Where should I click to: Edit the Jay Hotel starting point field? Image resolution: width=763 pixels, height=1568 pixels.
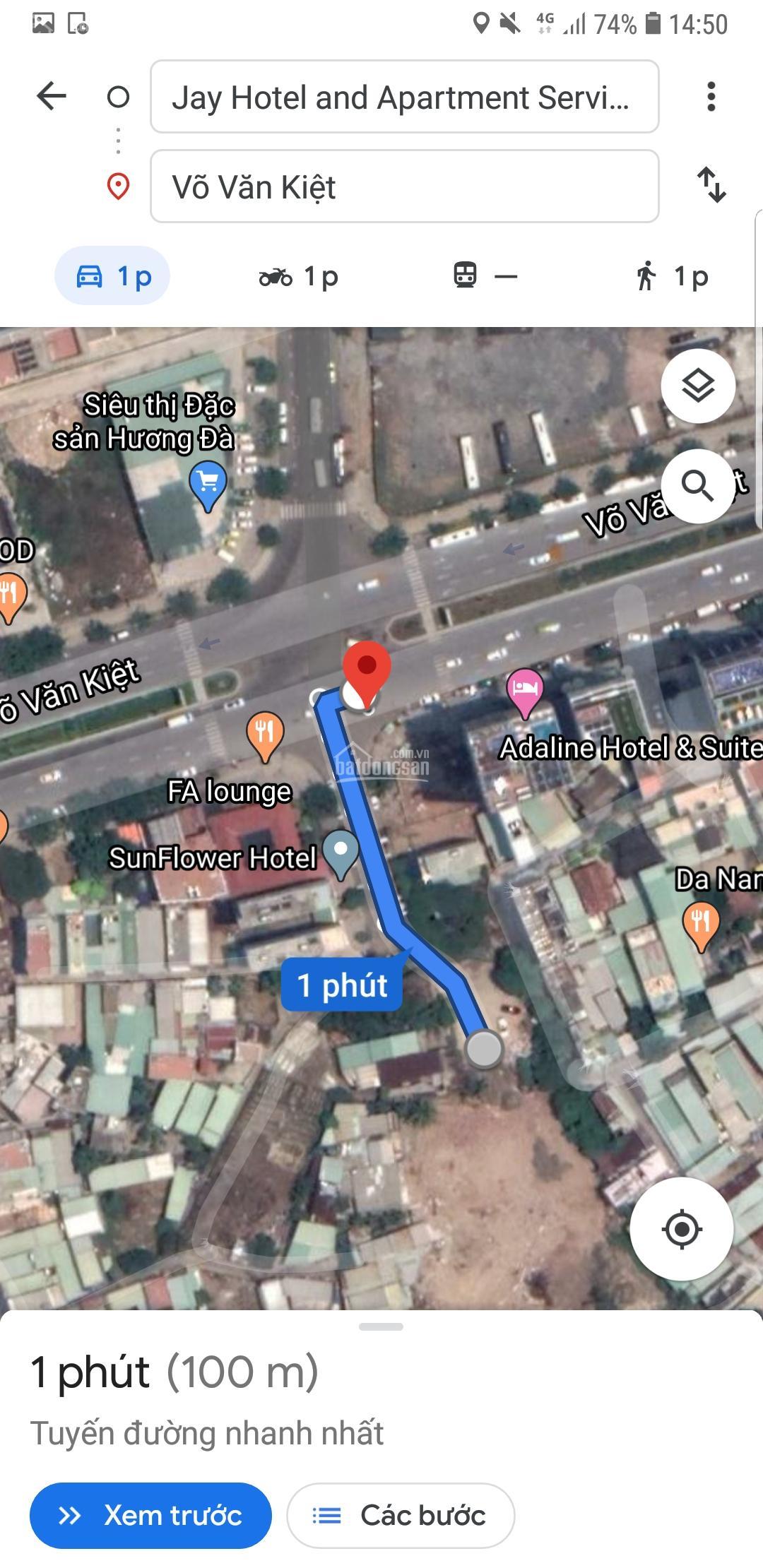pos(404,97)
